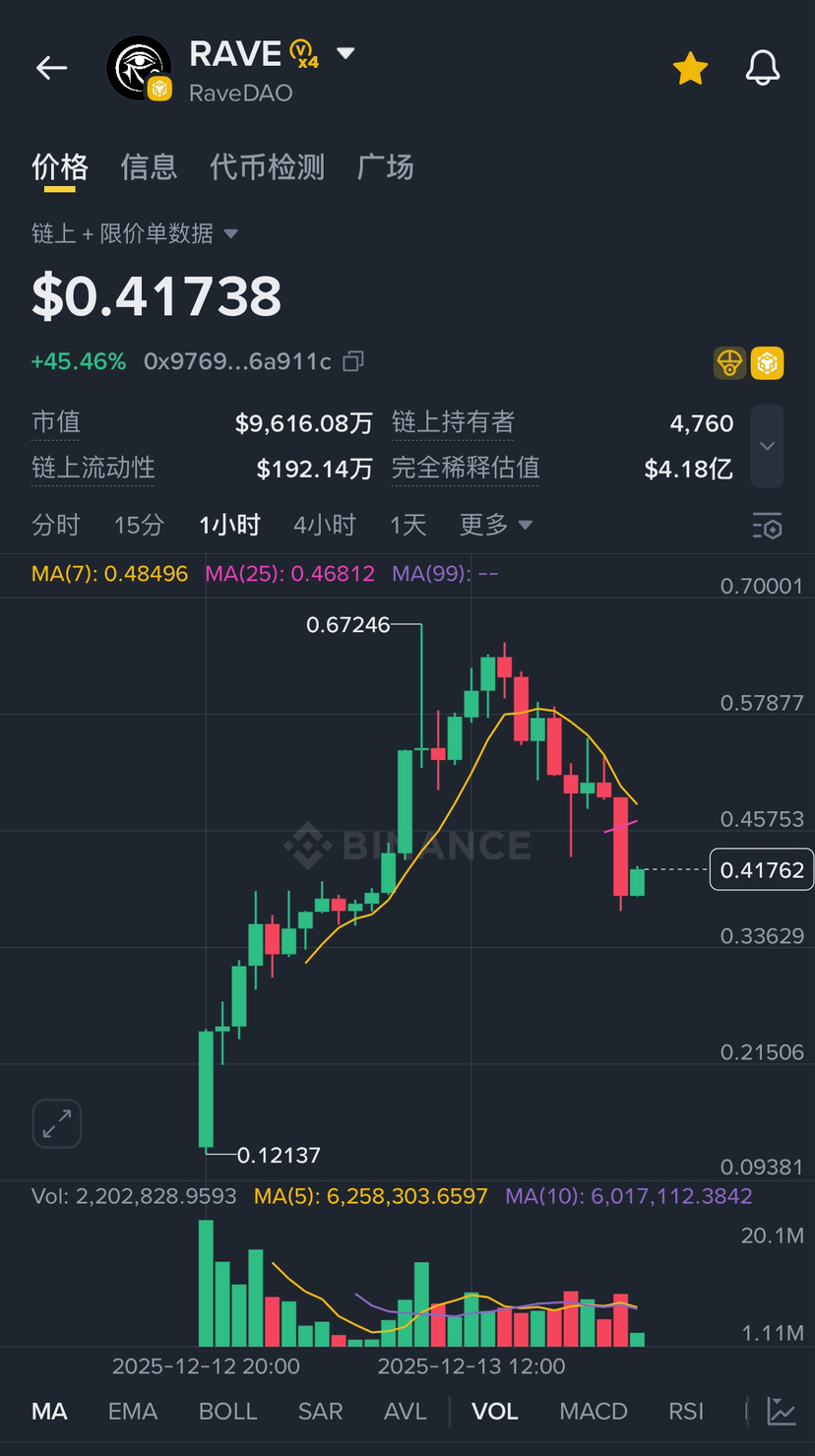Switch chart to the 1天 interval

tap(407, 525)
